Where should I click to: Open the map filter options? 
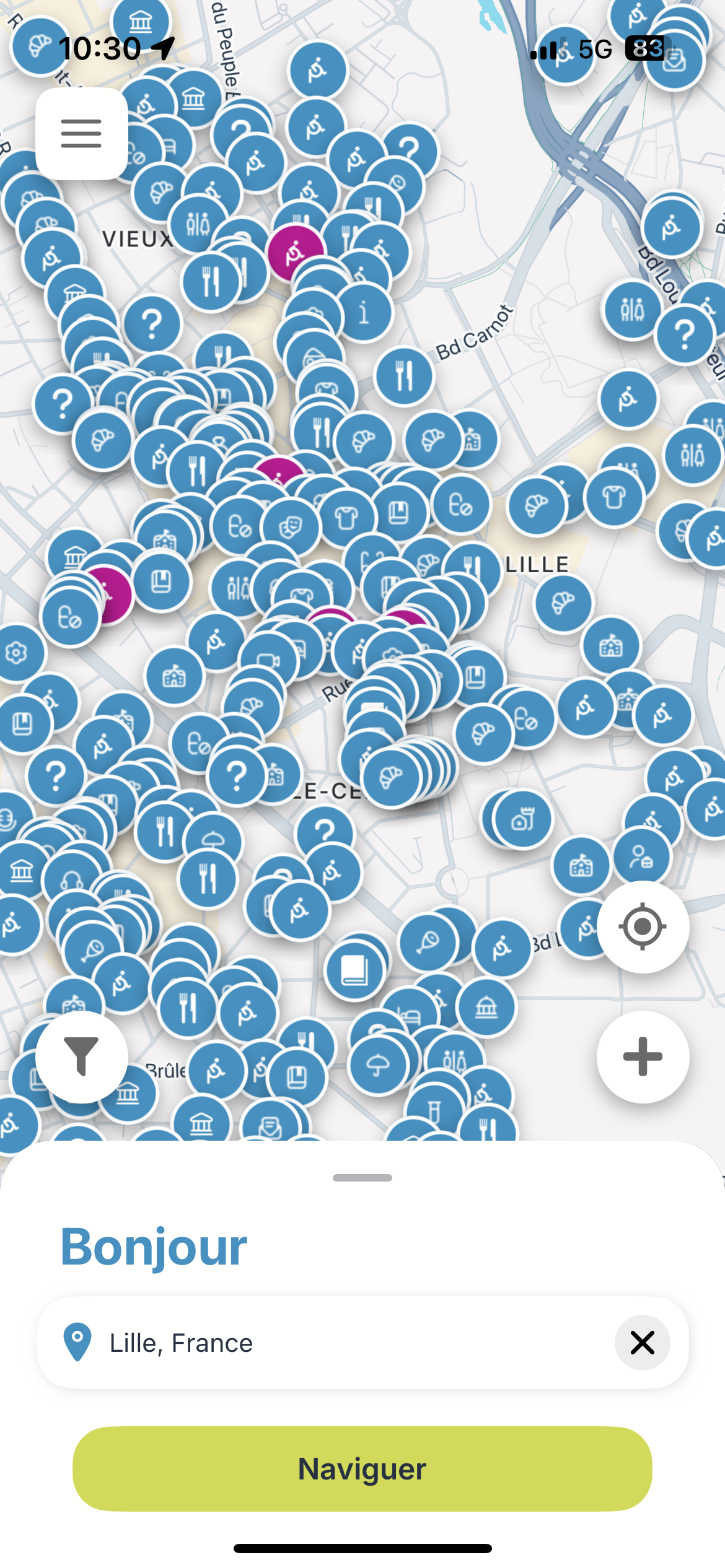click(x=81, y=1056)
